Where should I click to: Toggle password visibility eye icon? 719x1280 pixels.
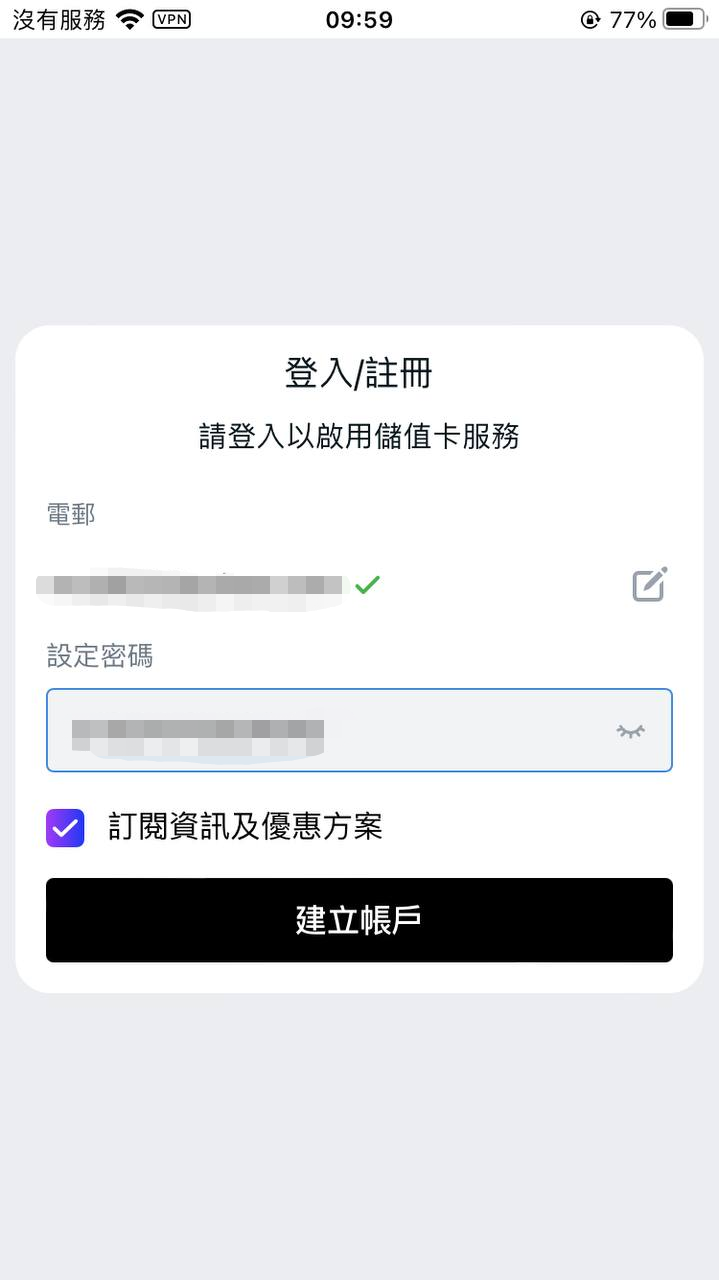click(x=630, y=731)
